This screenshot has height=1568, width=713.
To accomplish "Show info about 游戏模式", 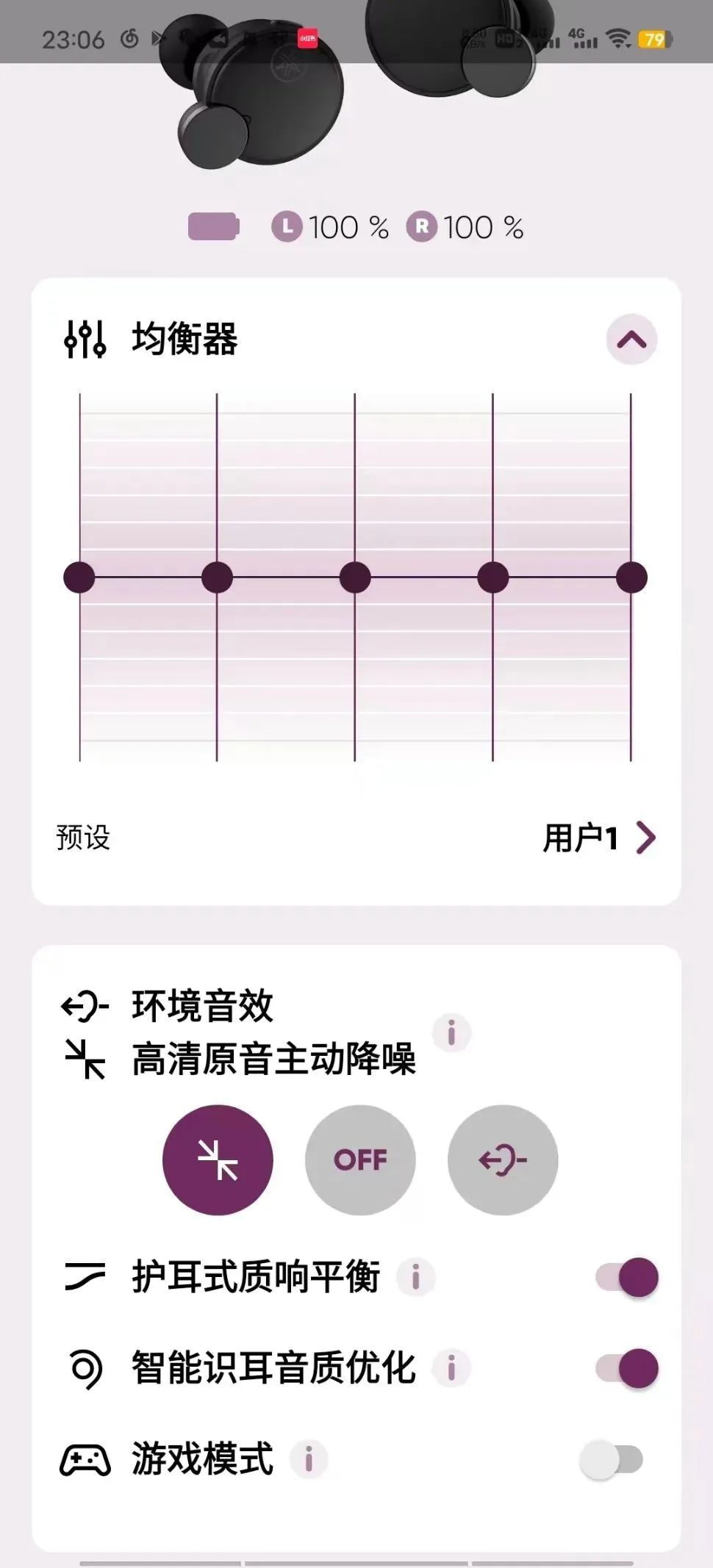I will 309,1459.
